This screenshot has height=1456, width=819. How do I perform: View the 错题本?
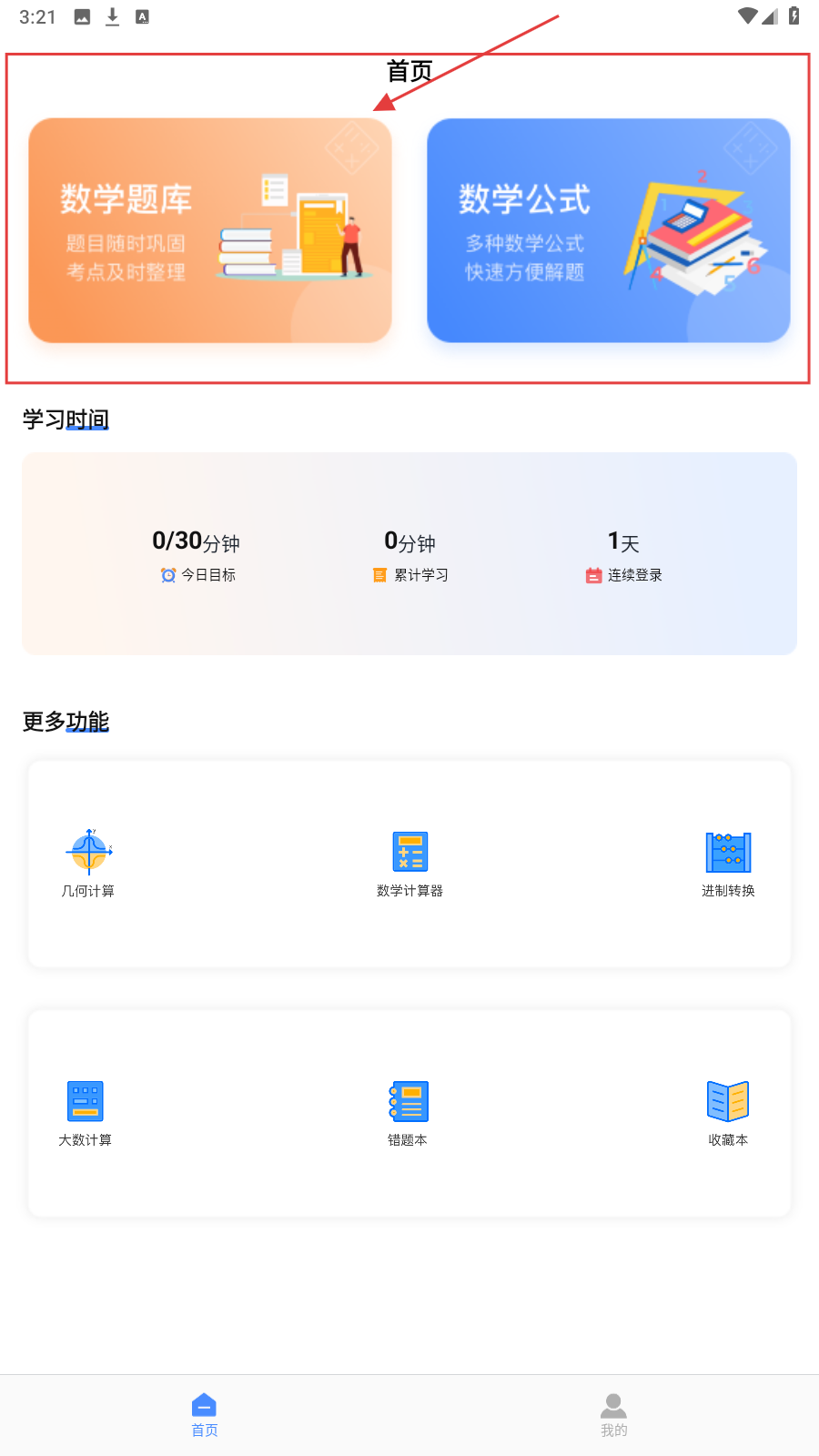tap(408, 1112)
